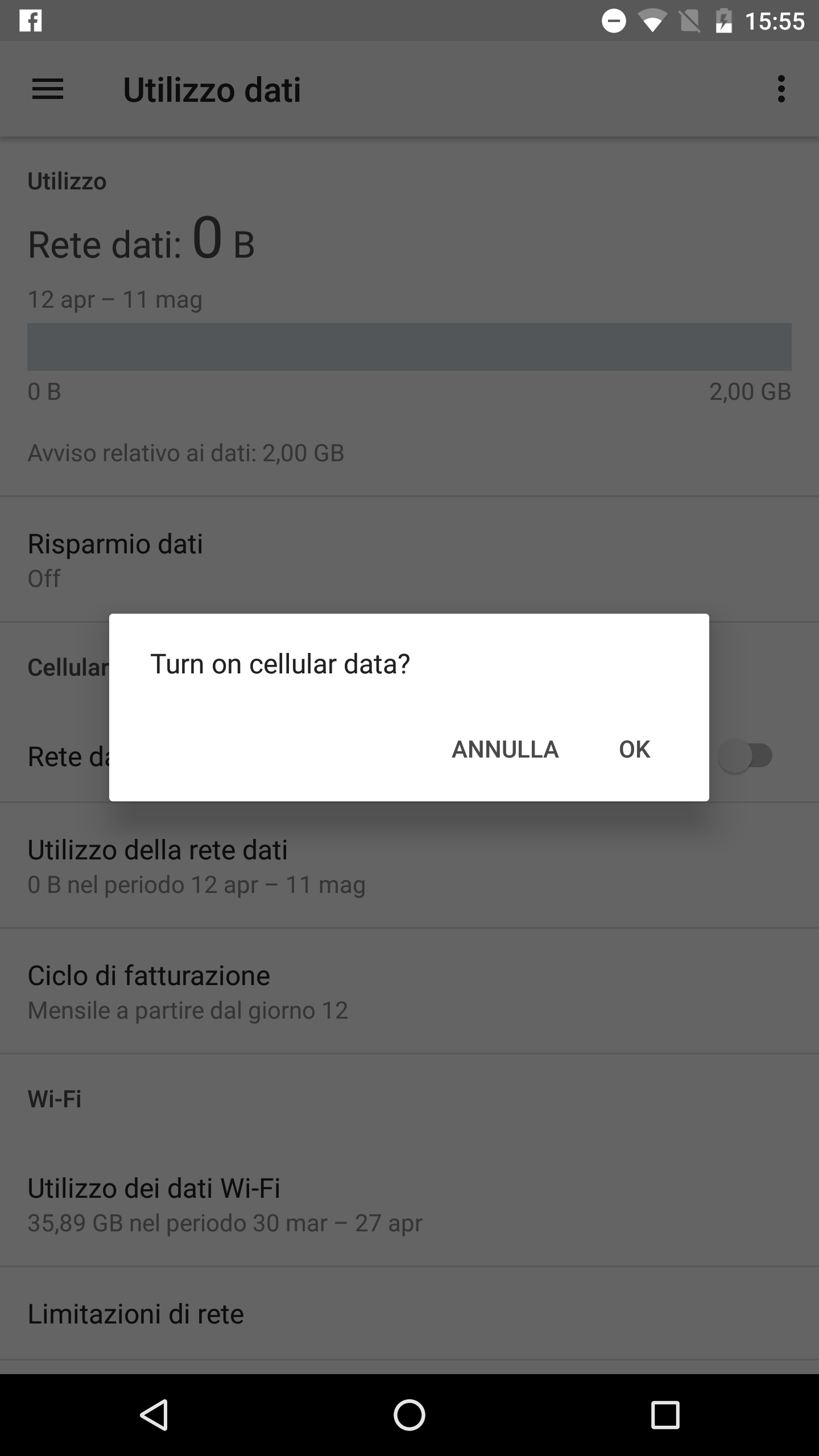Confirm with OK to turn on cellular data

(634, 749)
